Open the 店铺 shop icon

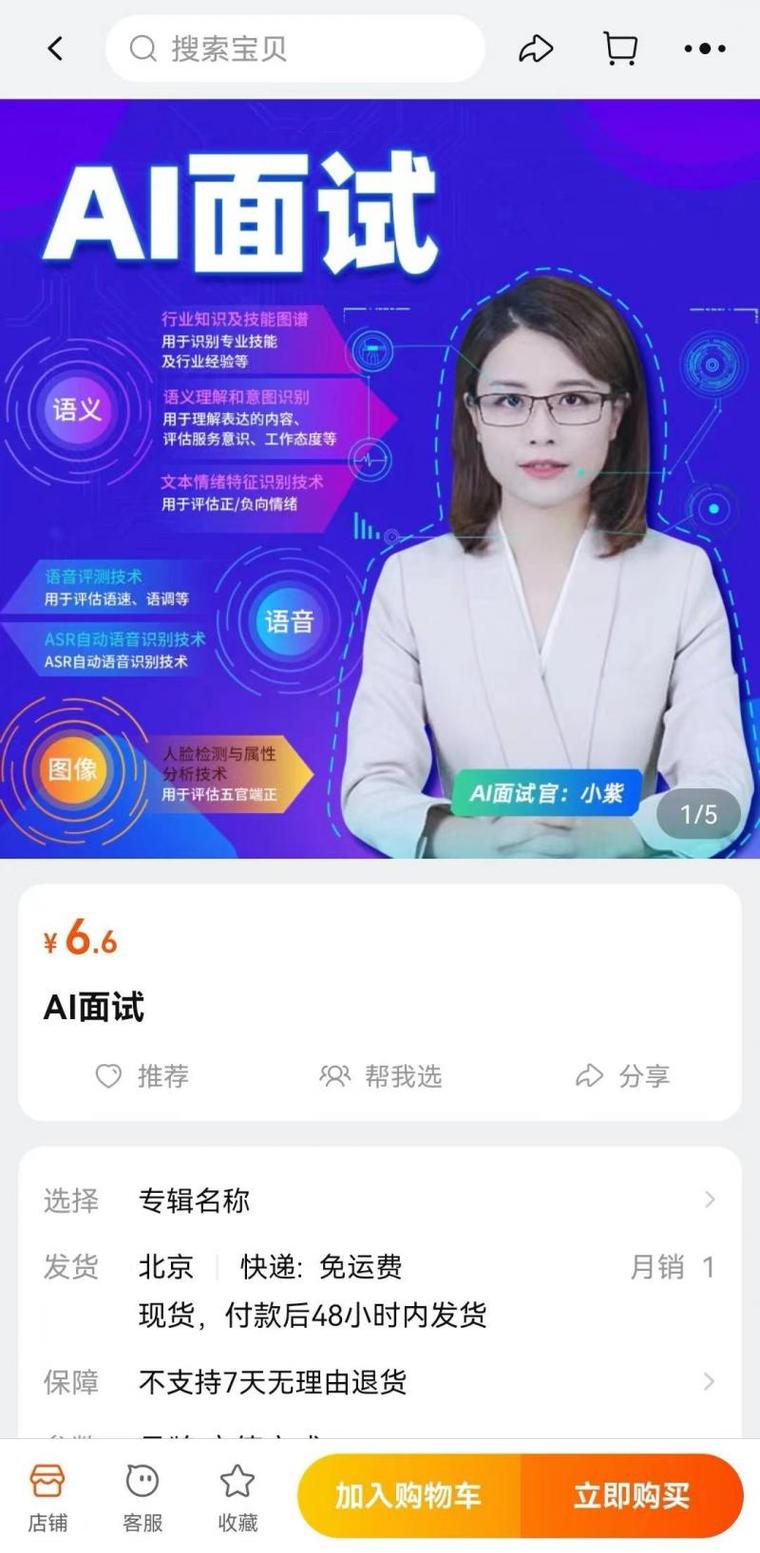(x=47, y=1494)
